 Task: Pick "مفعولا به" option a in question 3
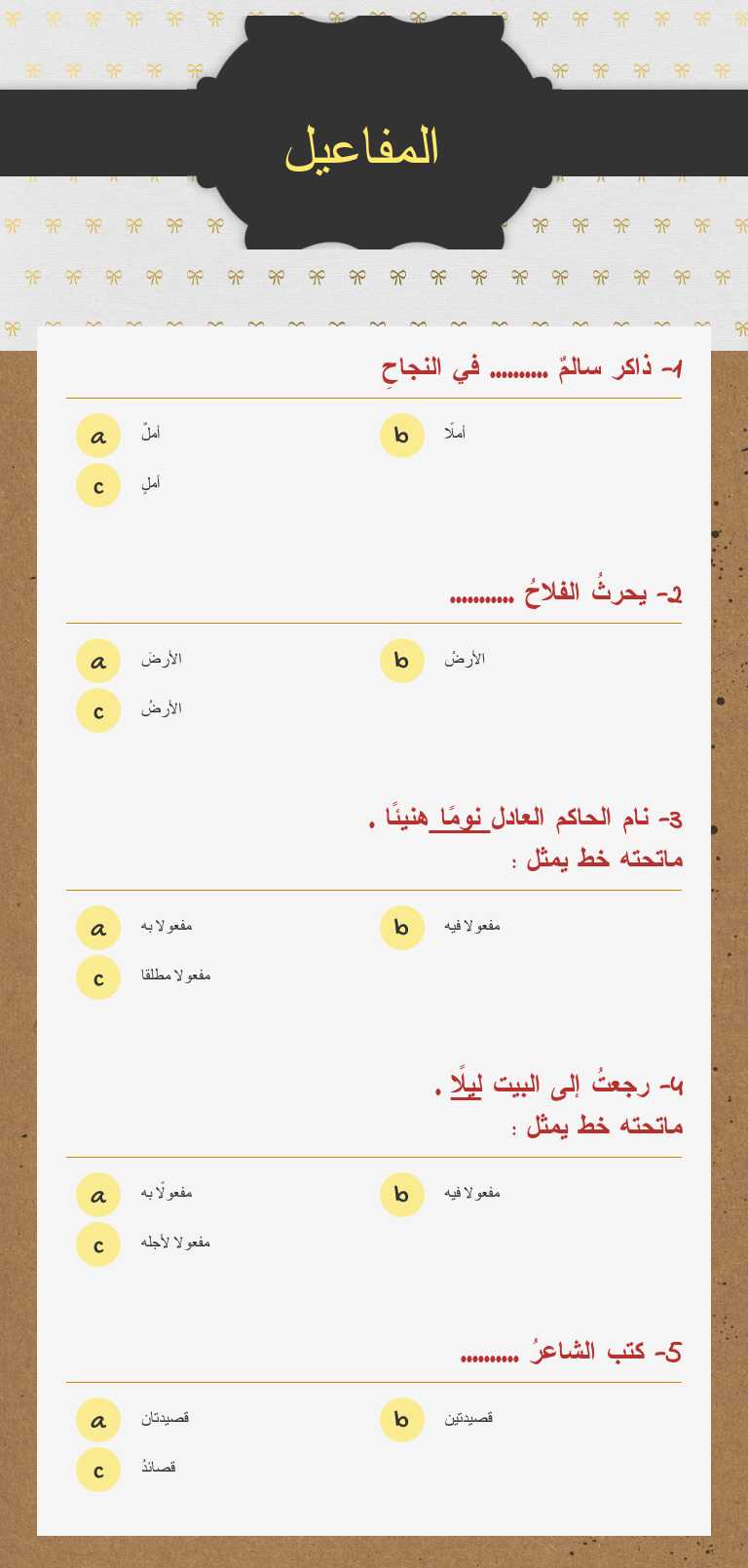pos(97,927)
